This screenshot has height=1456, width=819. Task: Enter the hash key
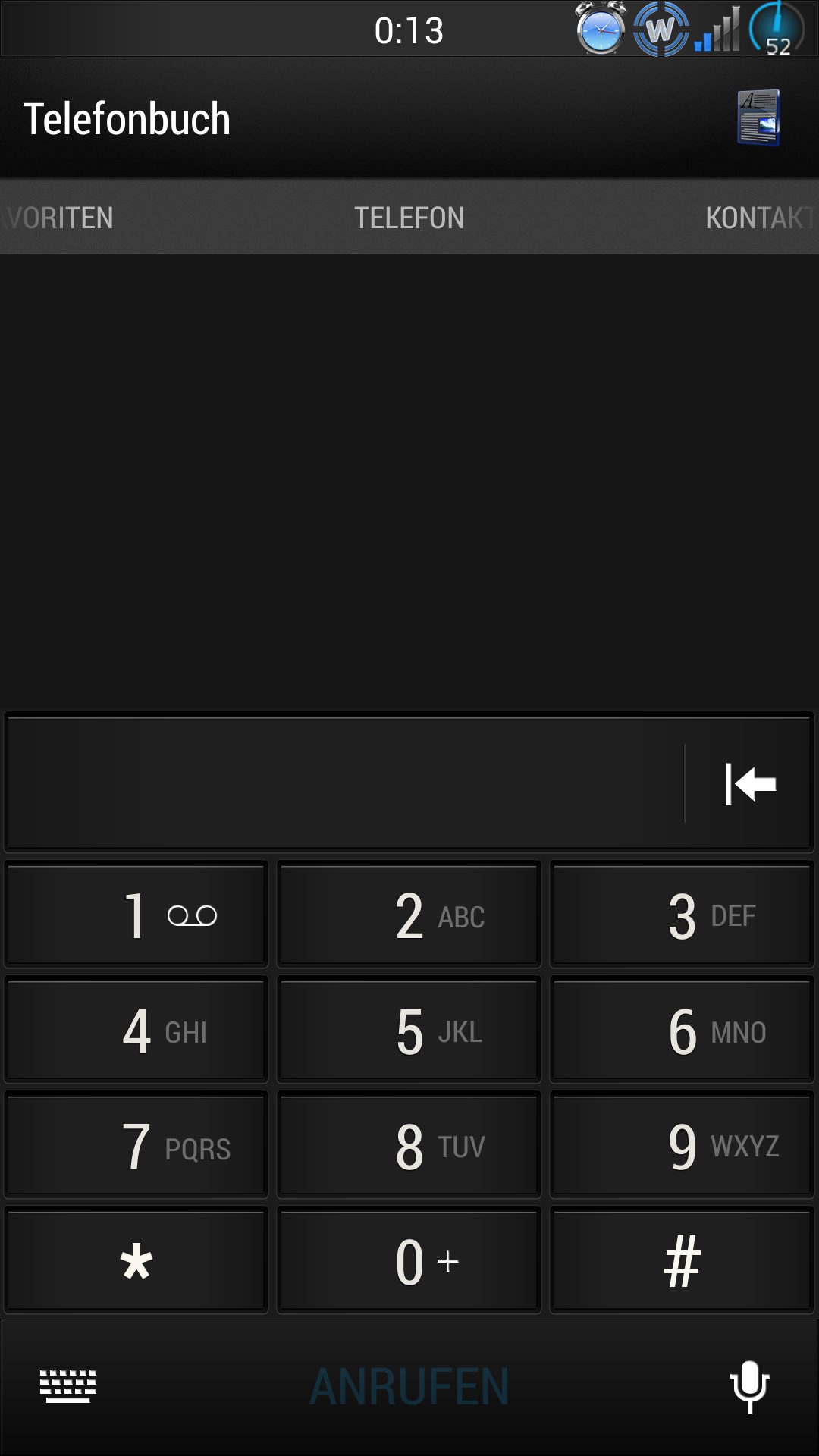[682, 1260]
